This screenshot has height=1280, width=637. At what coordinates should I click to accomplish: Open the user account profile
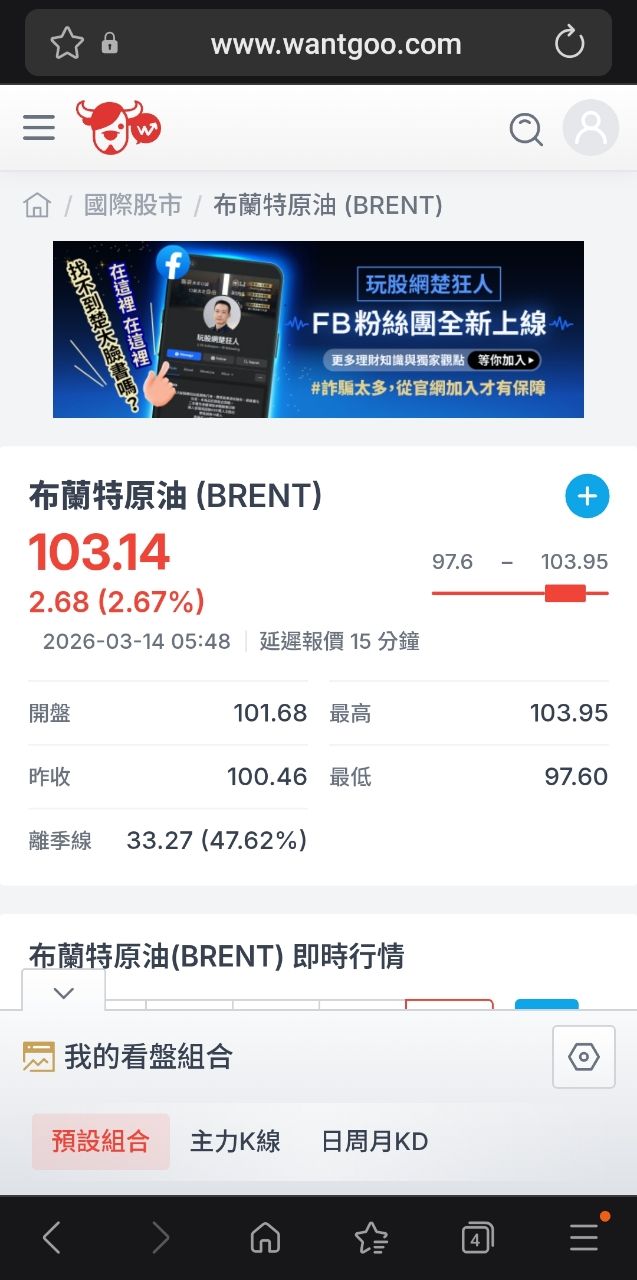click(590, 128)
